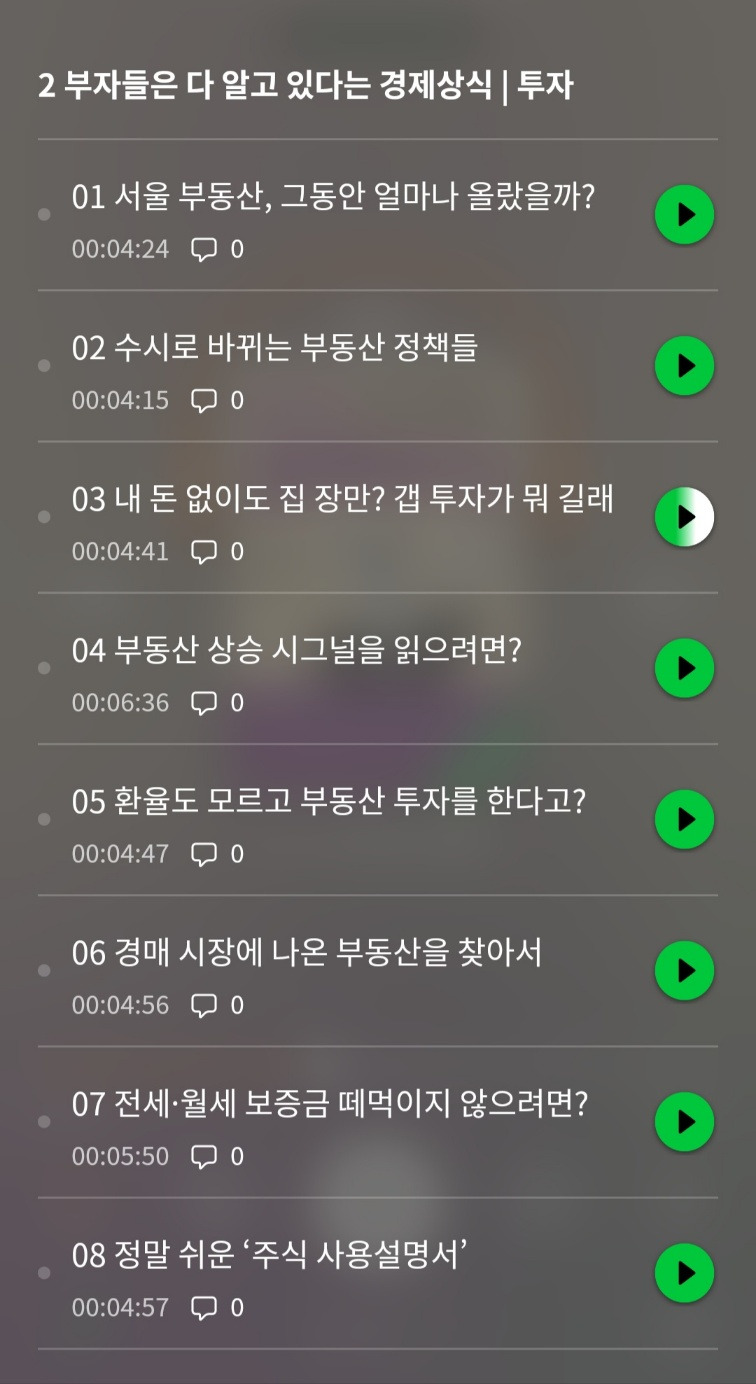
Task: Play the partially played episode 03
Action: [x=684, y=516]
